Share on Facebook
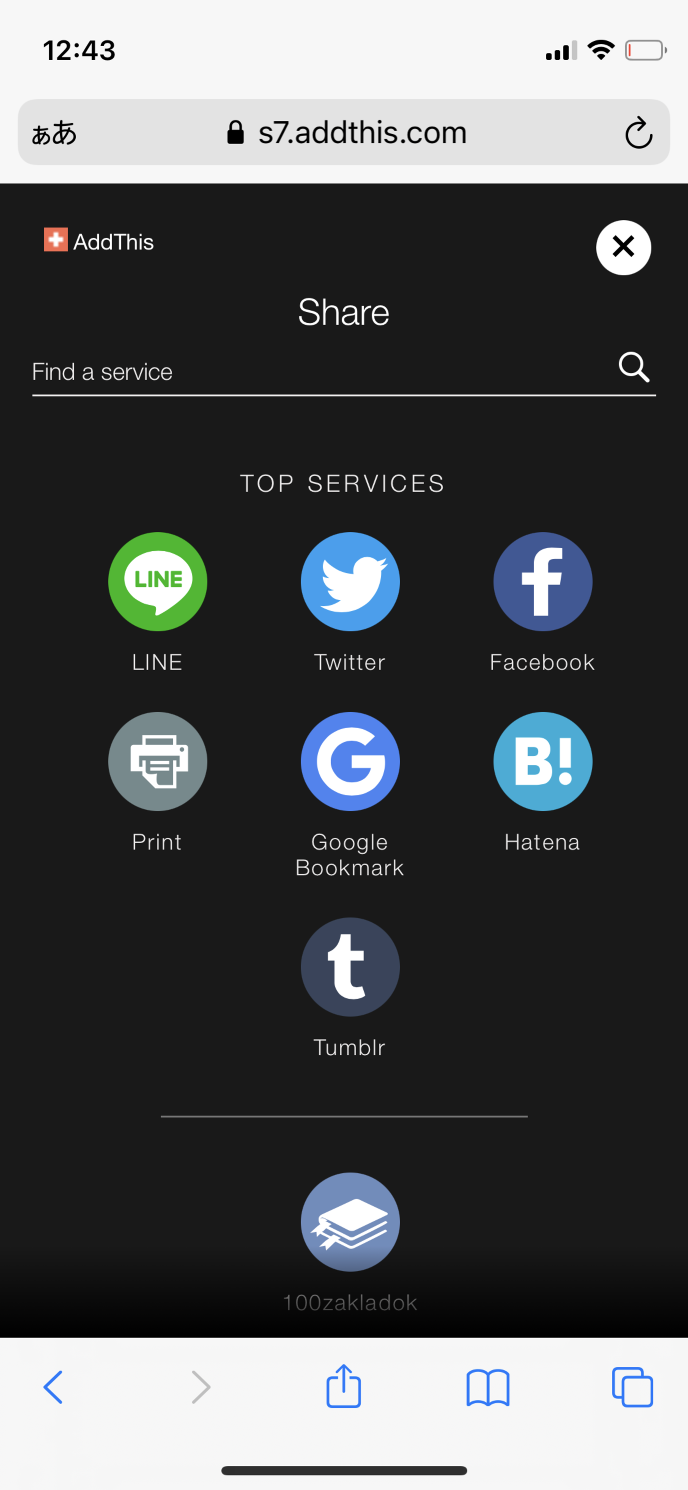 (542, 582)
